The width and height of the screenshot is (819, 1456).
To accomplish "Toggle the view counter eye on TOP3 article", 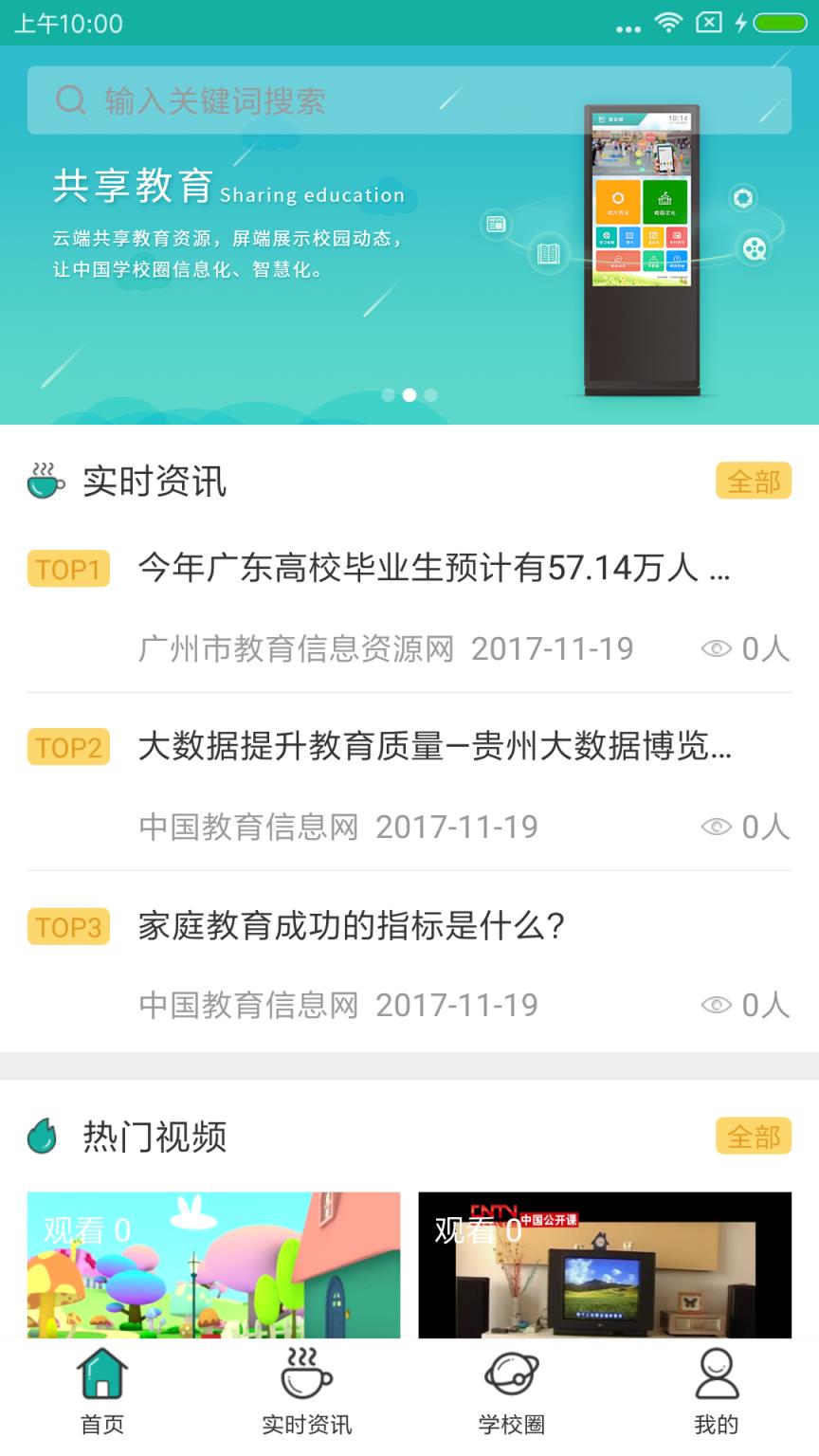I will 718,1004.
